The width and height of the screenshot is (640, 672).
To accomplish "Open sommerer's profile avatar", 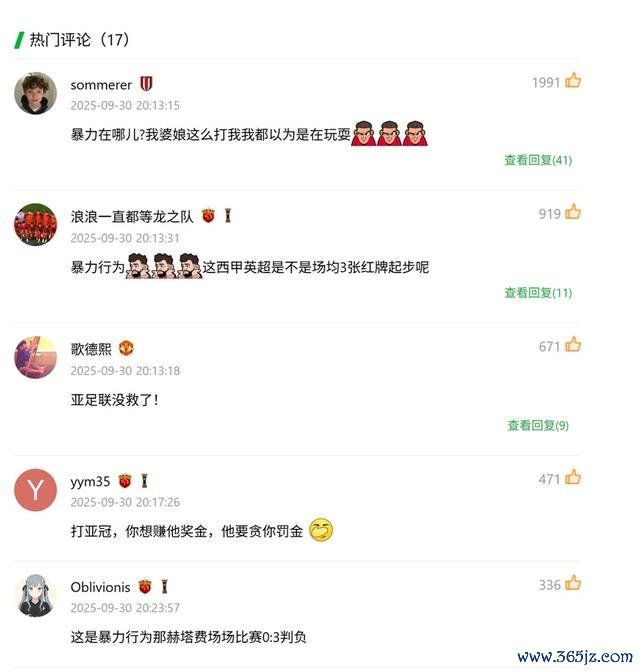I will [x=35, y=93].
